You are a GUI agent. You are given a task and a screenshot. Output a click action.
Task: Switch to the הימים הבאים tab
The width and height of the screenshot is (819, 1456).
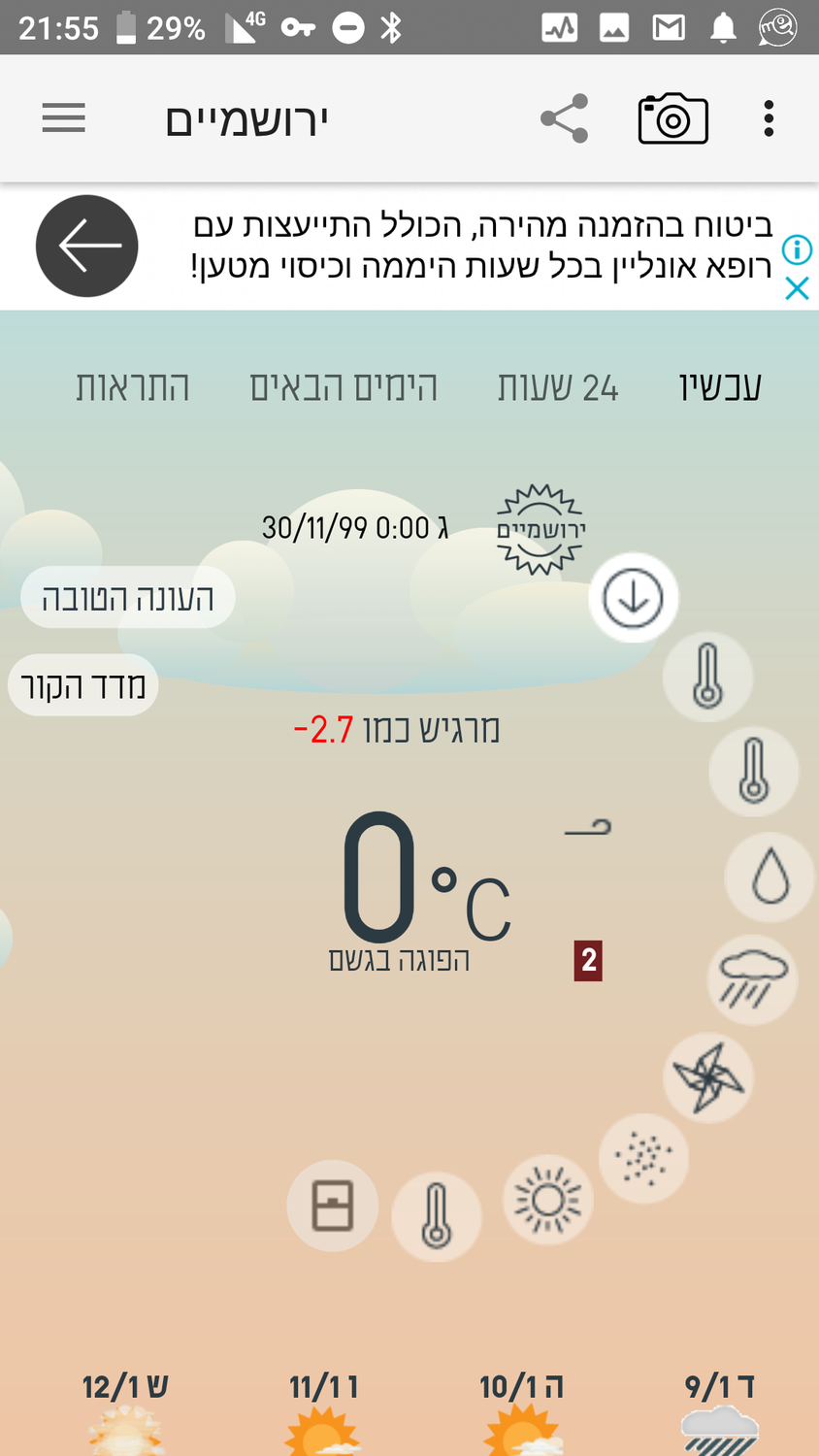tap(344, 387)
